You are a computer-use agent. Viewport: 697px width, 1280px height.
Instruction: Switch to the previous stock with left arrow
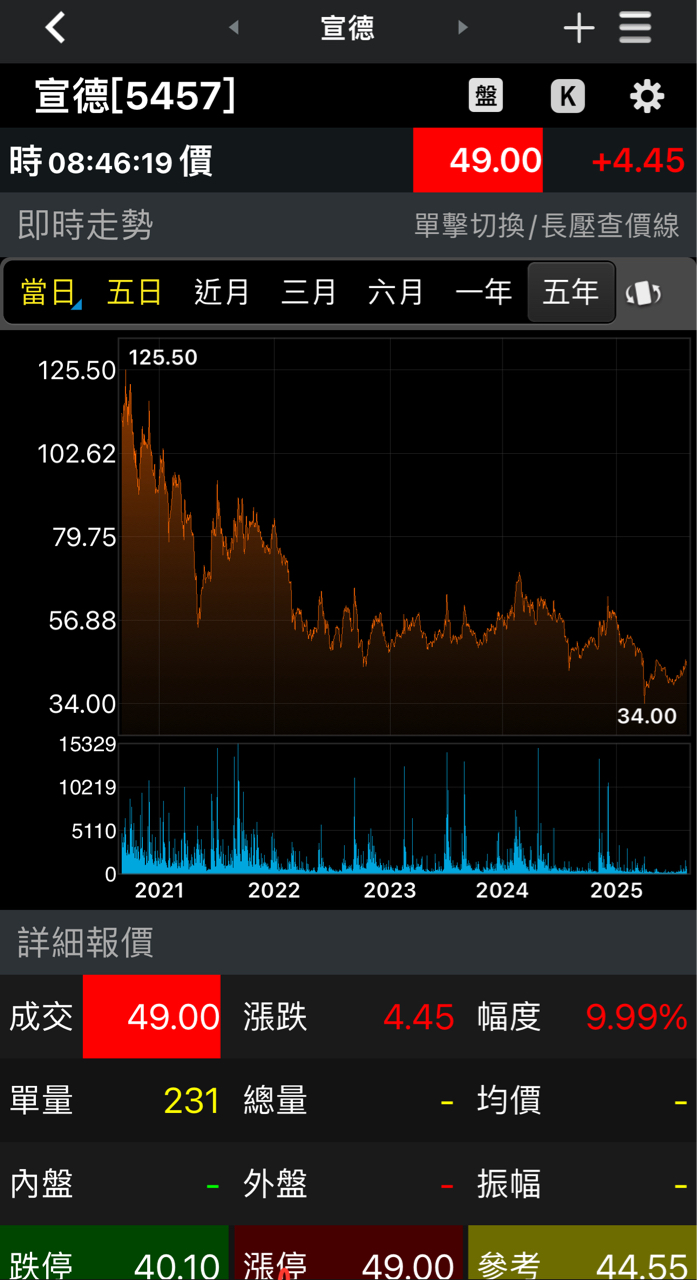click(x=234, y=28)
